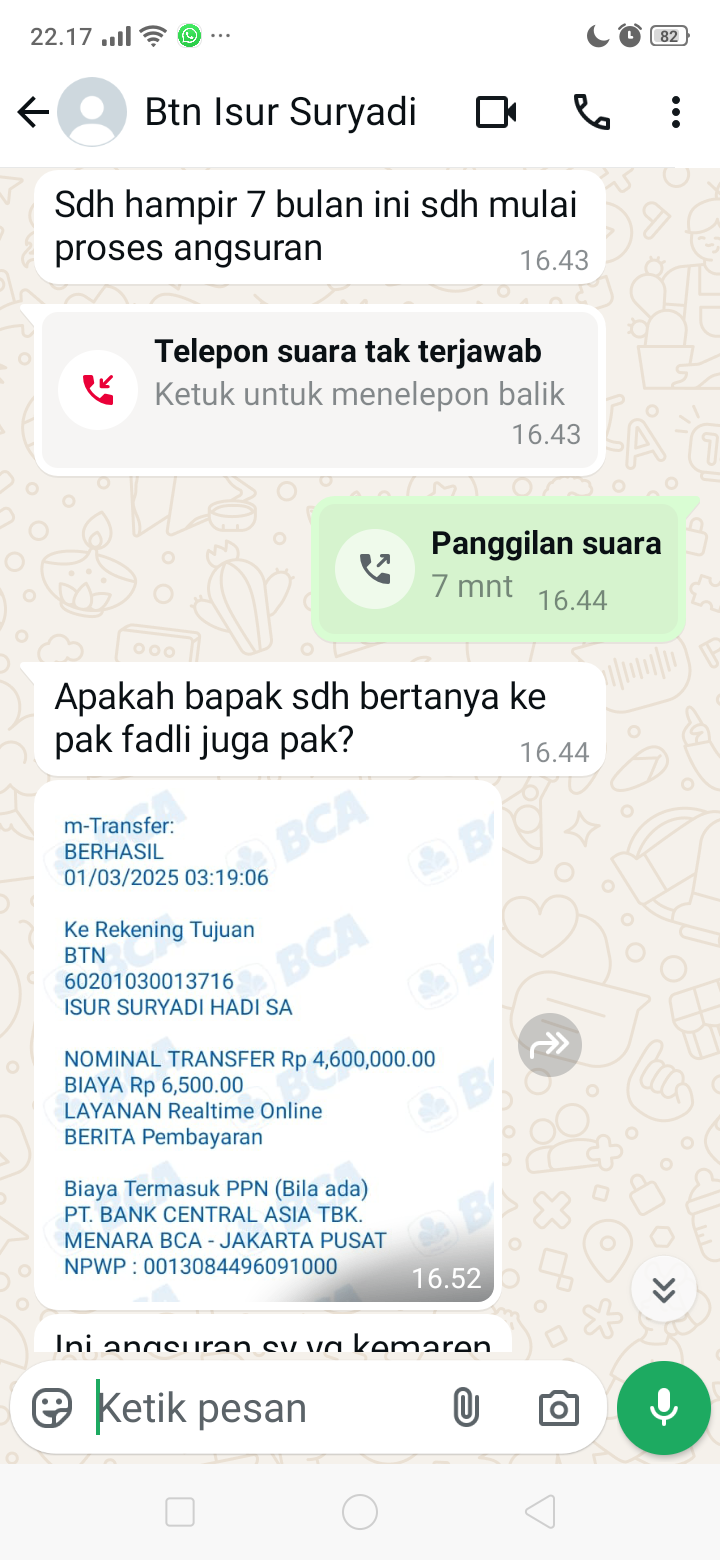The image size is (720, 1560).
Task: Go to the home screen
Action: (x=360, y=1512)
